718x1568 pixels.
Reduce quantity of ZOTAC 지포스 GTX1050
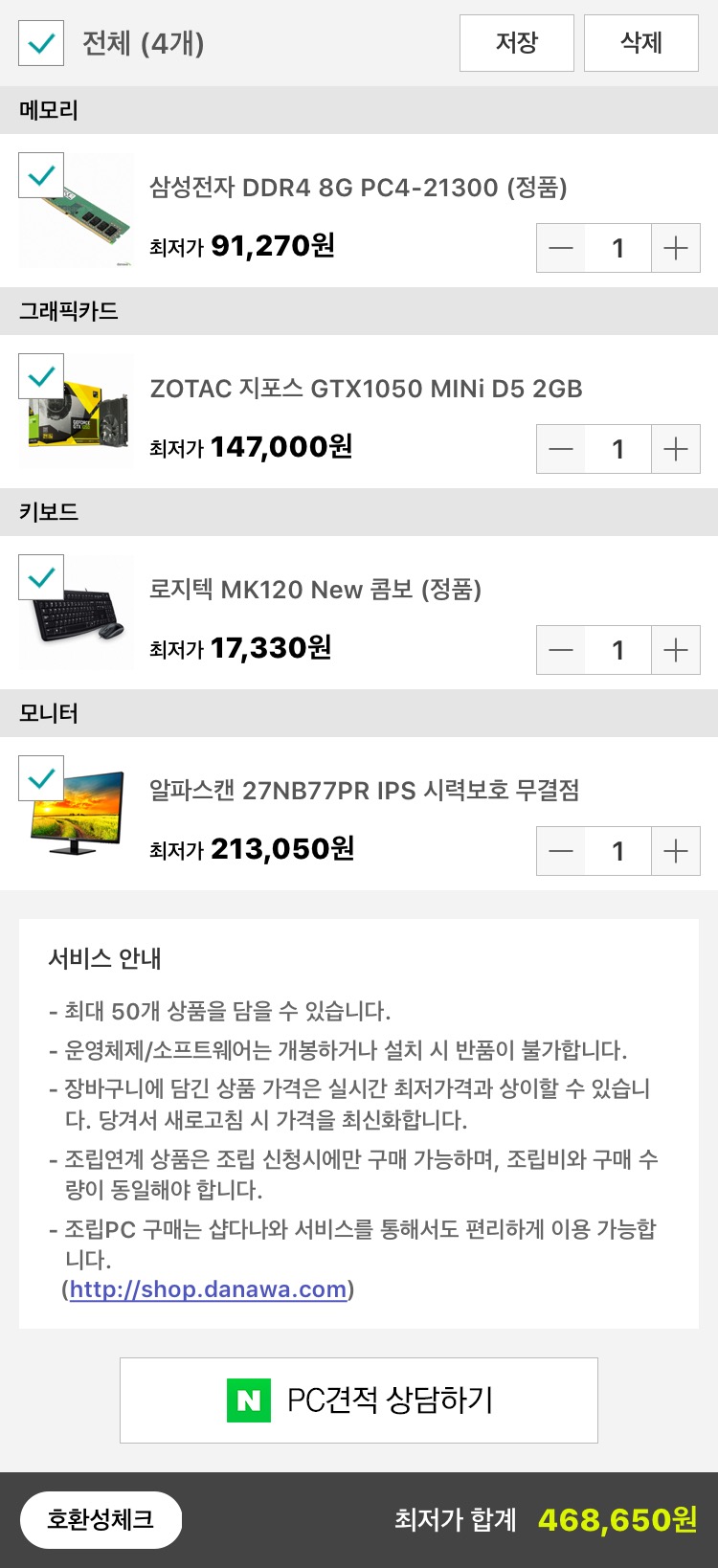coord(561,449)
